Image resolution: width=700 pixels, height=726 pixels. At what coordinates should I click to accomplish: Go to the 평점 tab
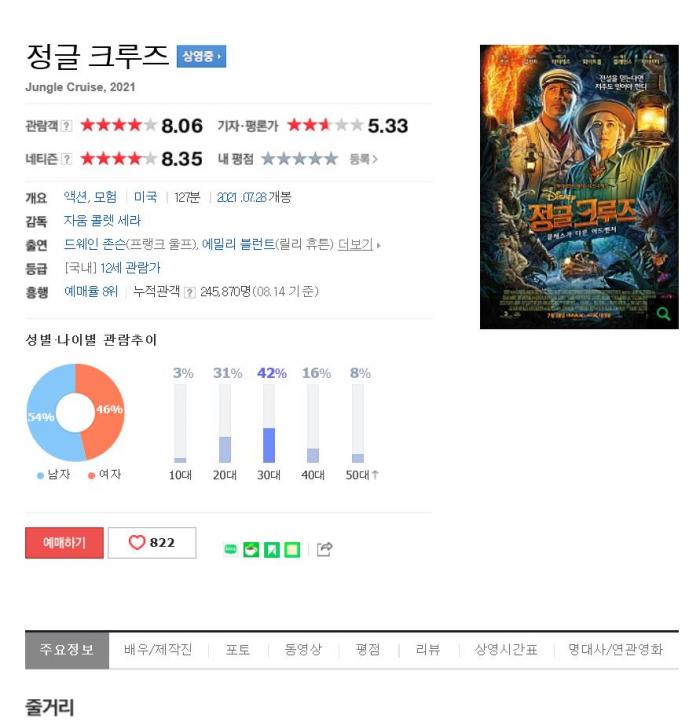point(368,650)
